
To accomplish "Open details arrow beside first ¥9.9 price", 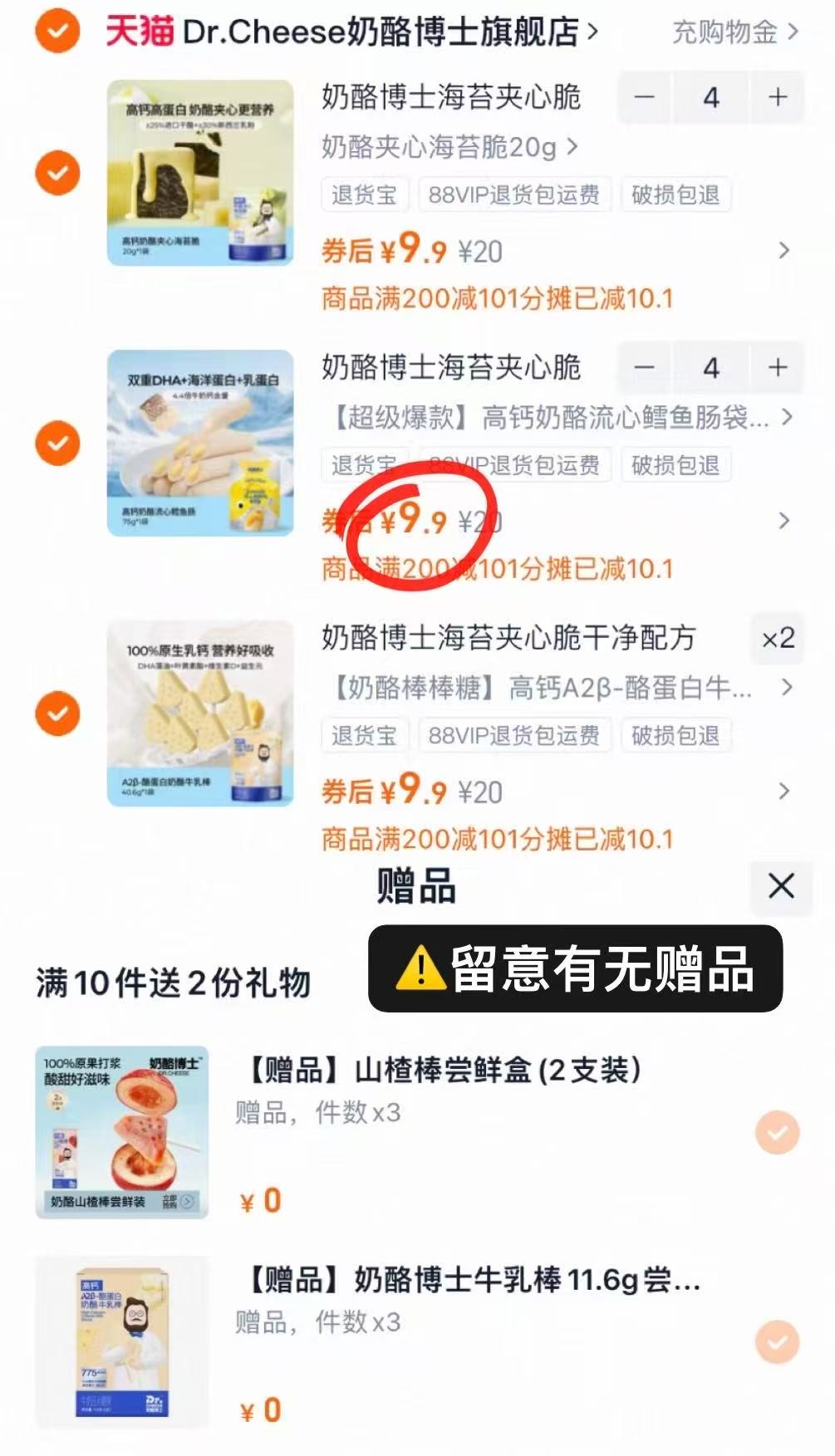I will [782, 249].
